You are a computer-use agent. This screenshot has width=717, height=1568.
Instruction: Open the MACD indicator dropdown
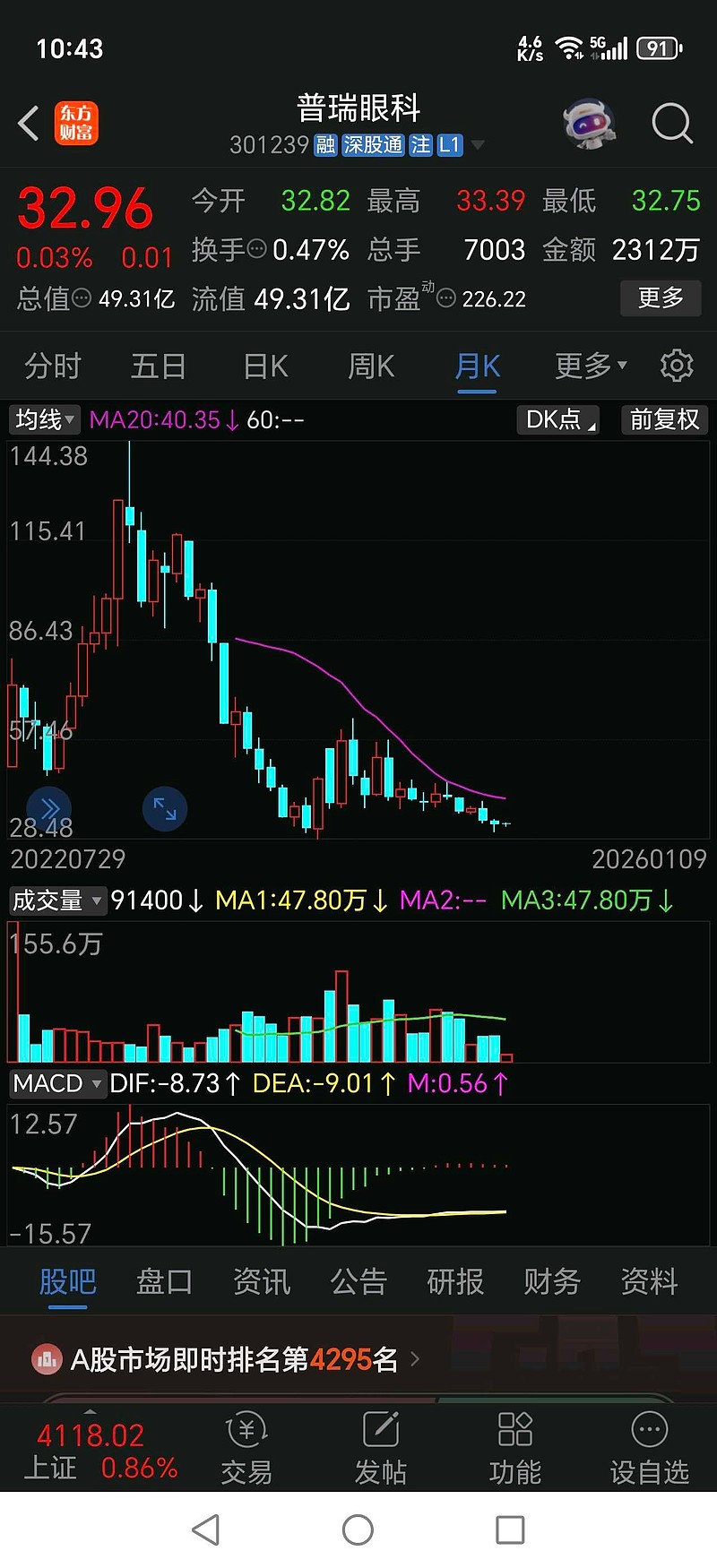56,1083
